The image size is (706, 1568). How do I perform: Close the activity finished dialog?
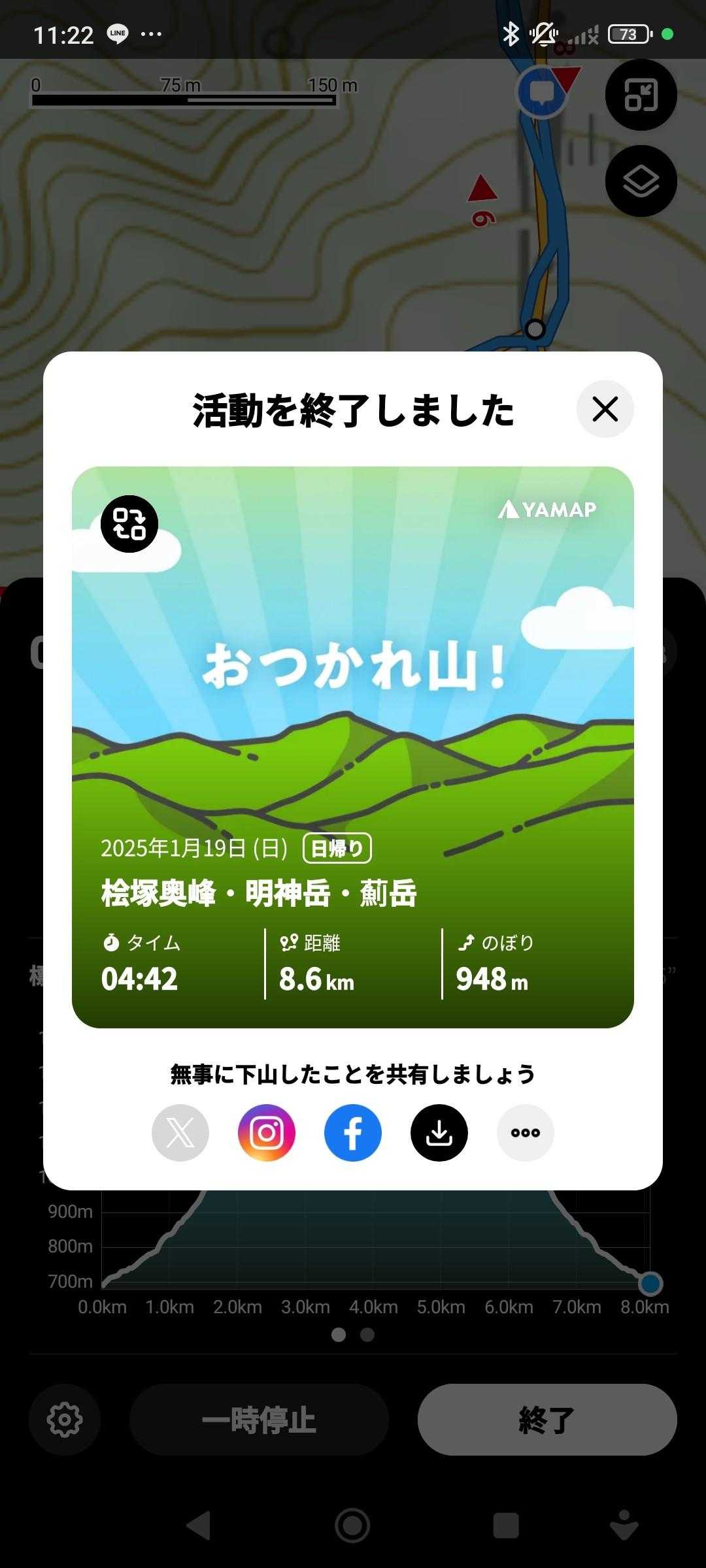pos(605,410)
